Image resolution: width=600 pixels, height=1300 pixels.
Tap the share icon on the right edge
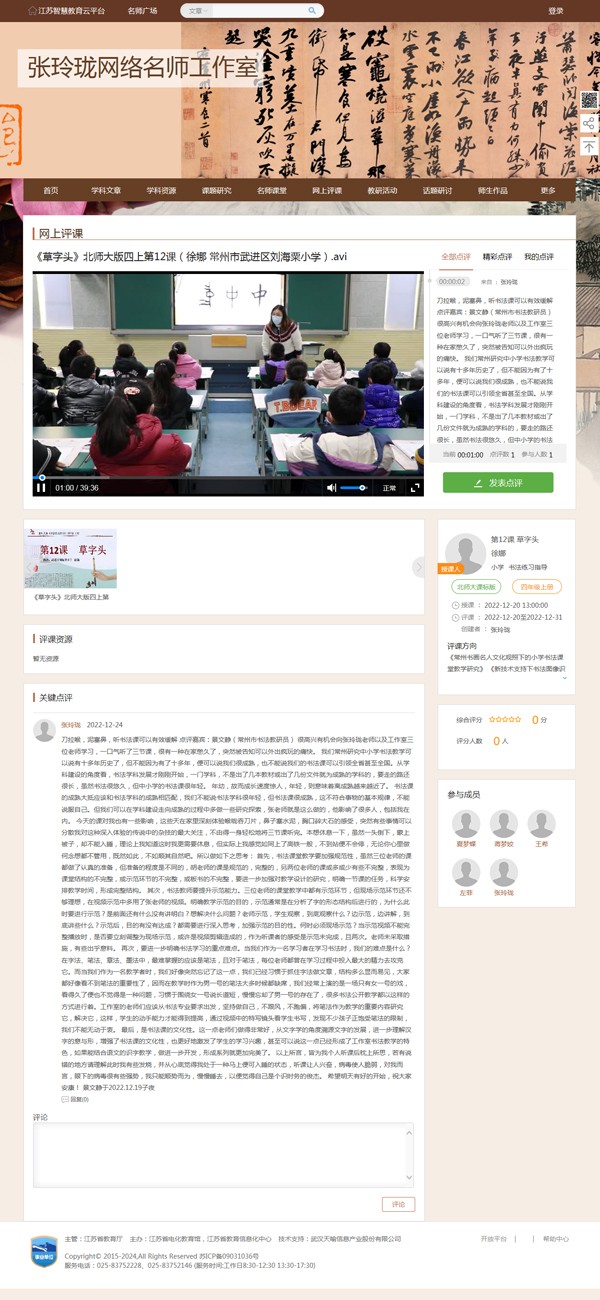coord(589,123)
